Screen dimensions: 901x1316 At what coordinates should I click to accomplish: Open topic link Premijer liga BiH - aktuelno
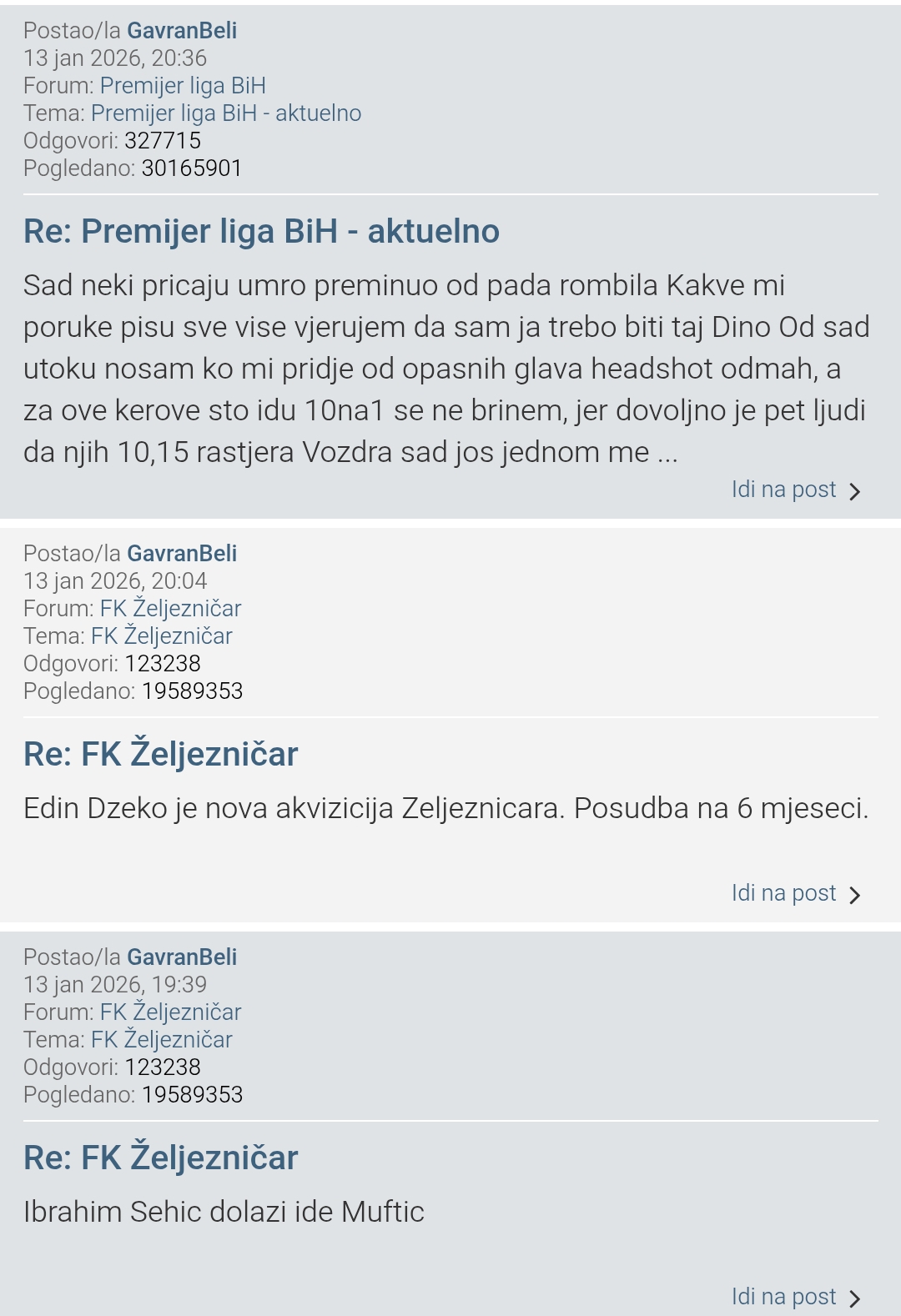click(x=226, y=113)
